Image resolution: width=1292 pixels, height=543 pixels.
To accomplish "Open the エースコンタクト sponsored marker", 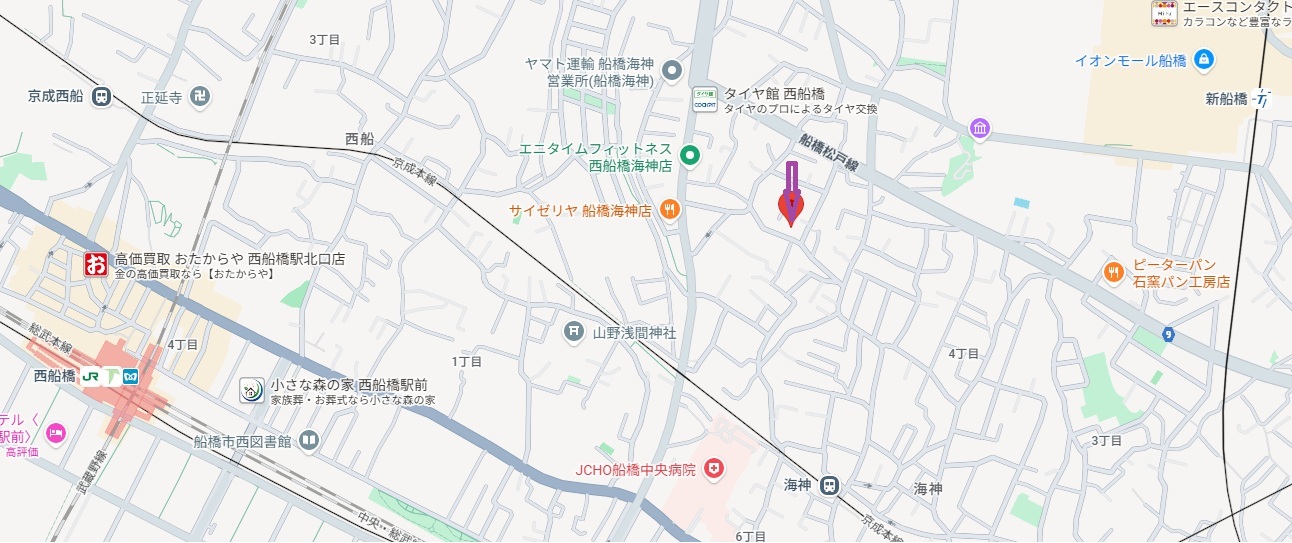I will click(1164, 12).
